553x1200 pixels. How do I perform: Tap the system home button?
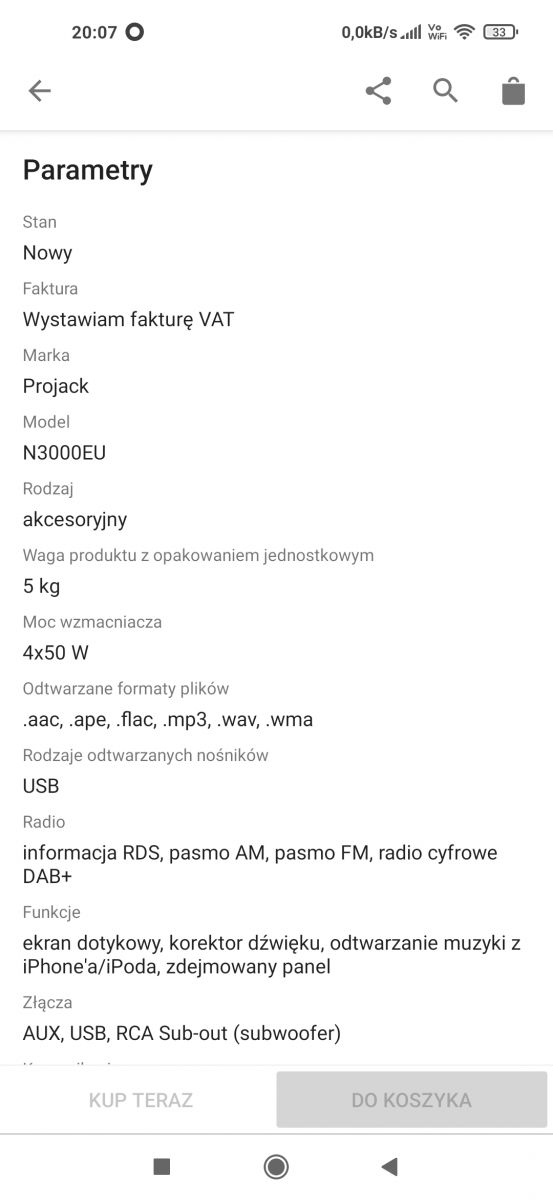(x=276, y=1166)
